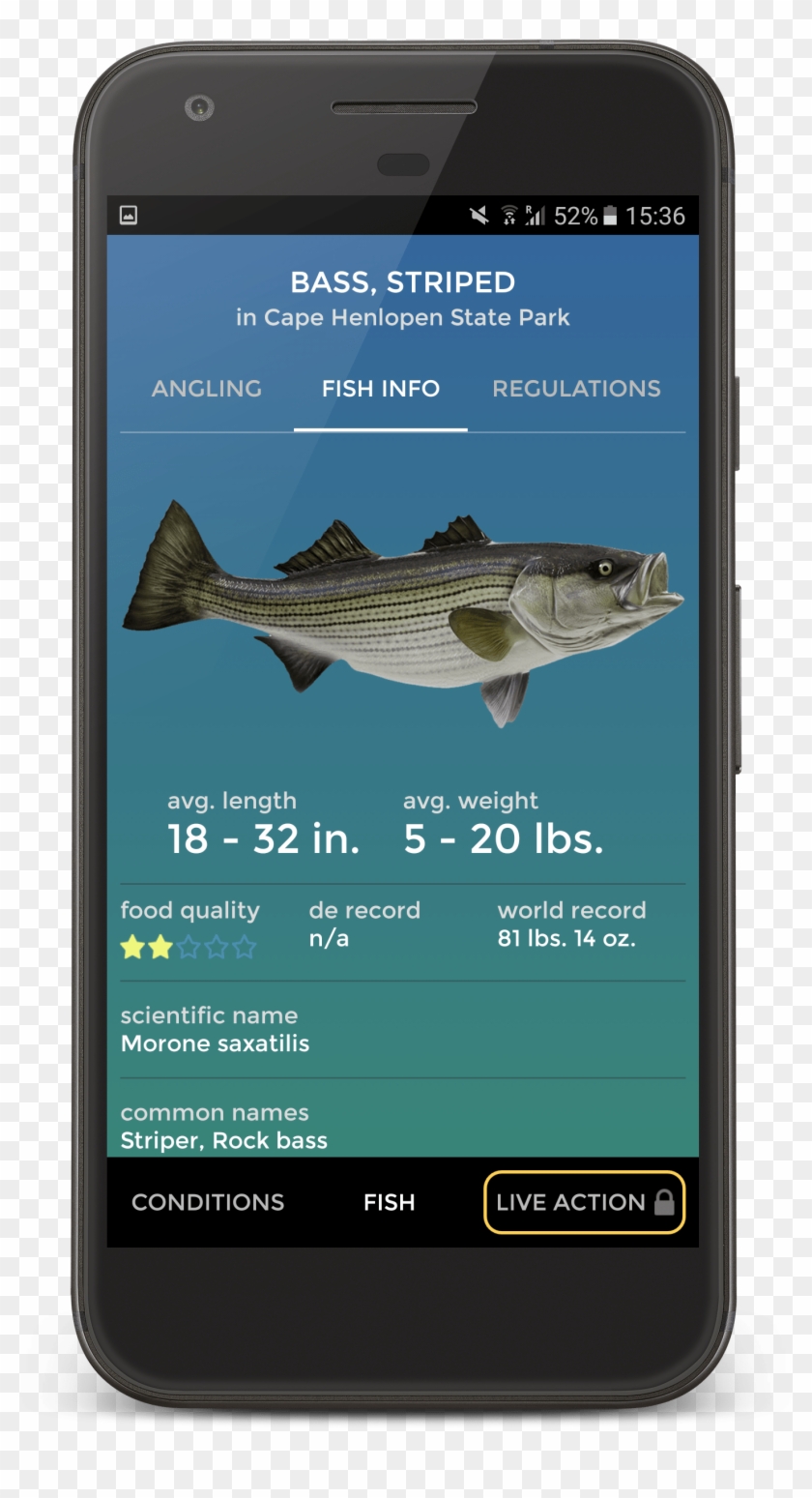Tap the 52% battery percentage text

pyautogui.click(x=576, y=215)
